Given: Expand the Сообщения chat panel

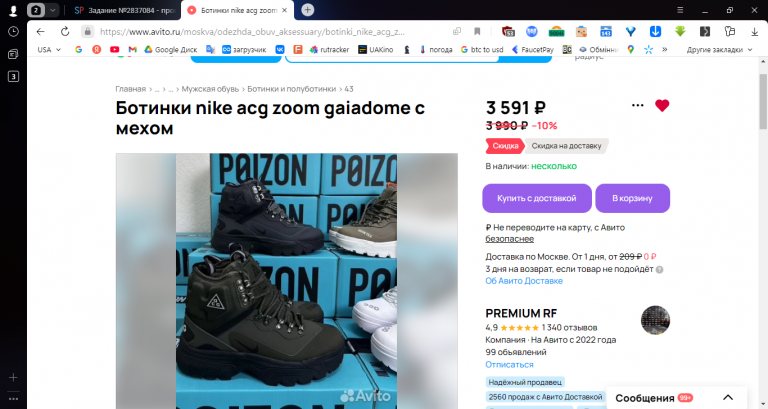Looking at the screenshot, I should (x=728, y=397).
